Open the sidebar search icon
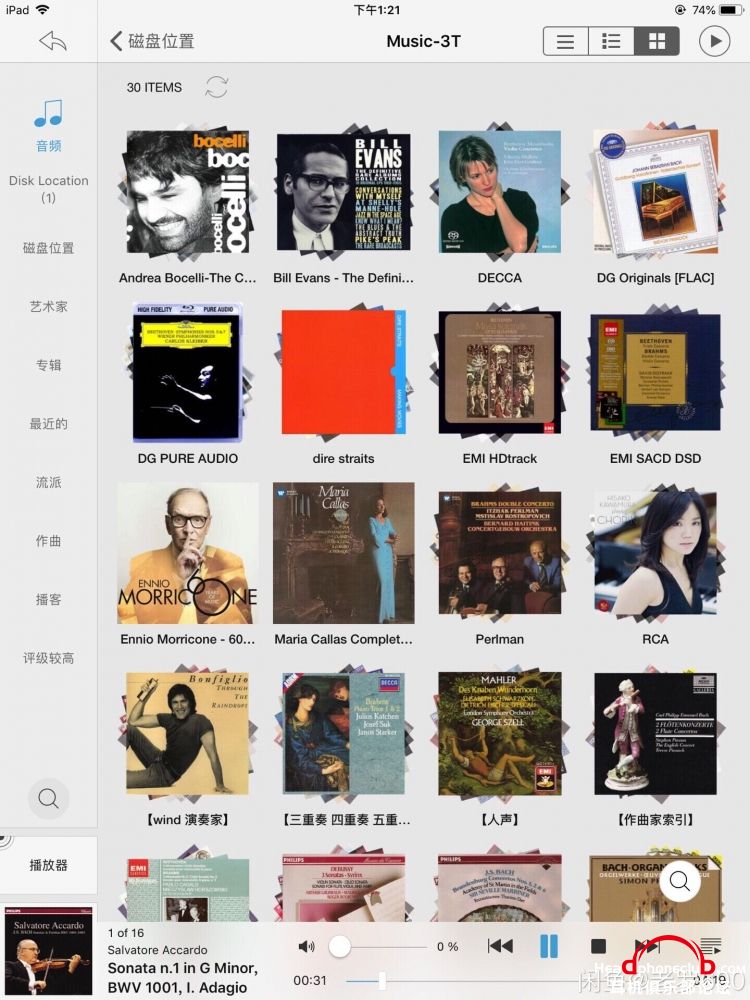The image size is (750, 1000). [x=48, y=798]
